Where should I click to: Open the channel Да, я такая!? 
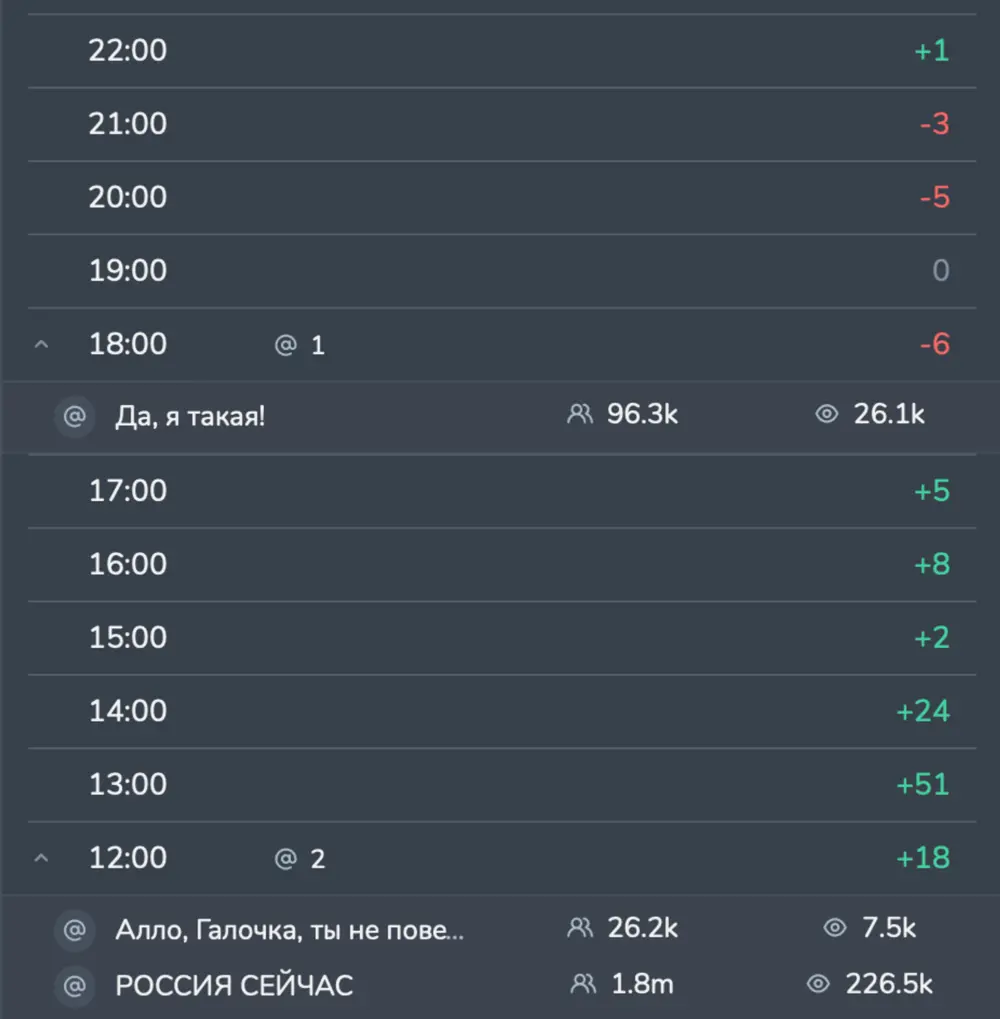[190, 416]
